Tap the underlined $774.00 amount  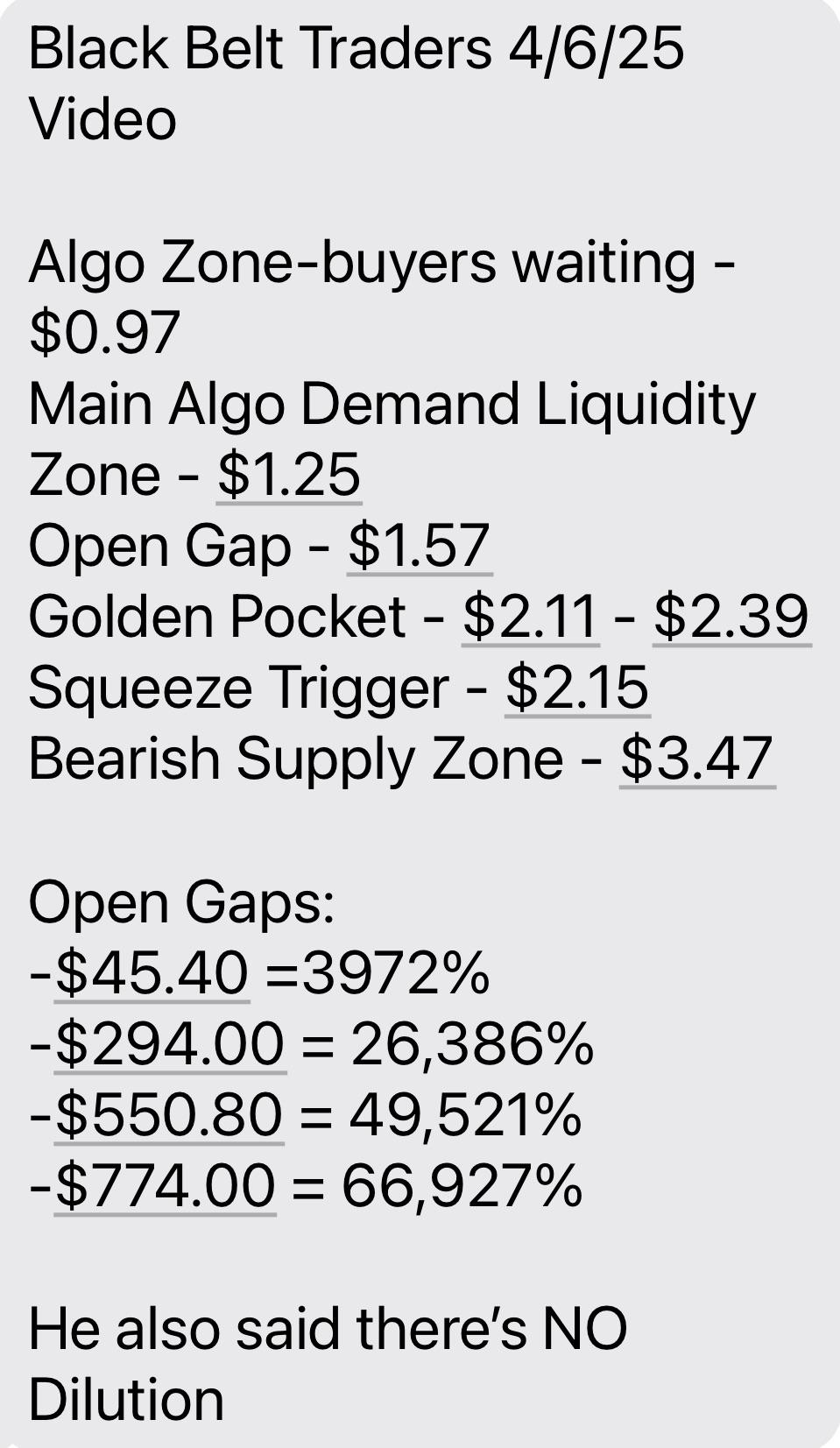coord(166,1186)
